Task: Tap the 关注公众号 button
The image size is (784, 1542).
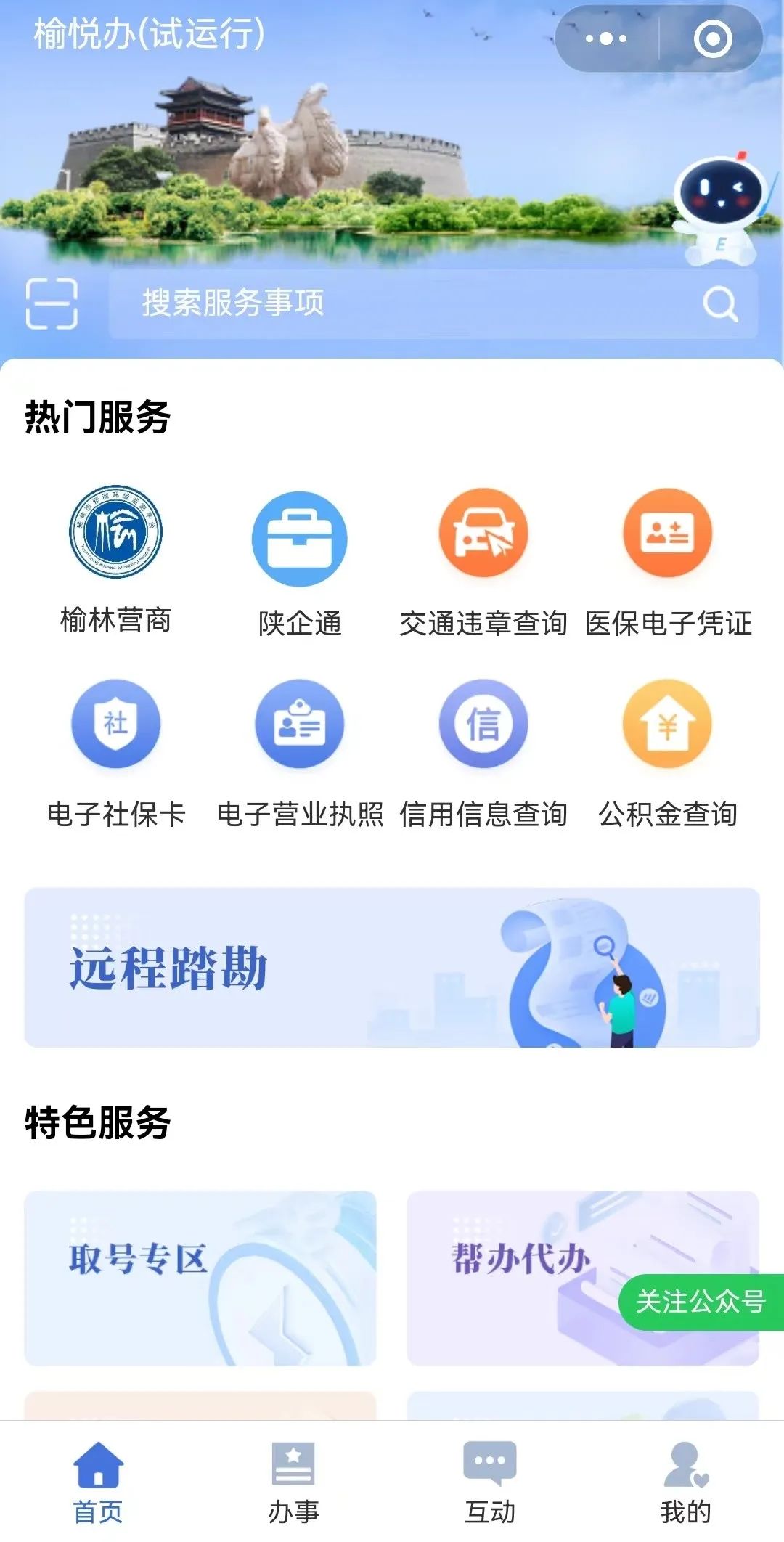Action: point(701,1302)
